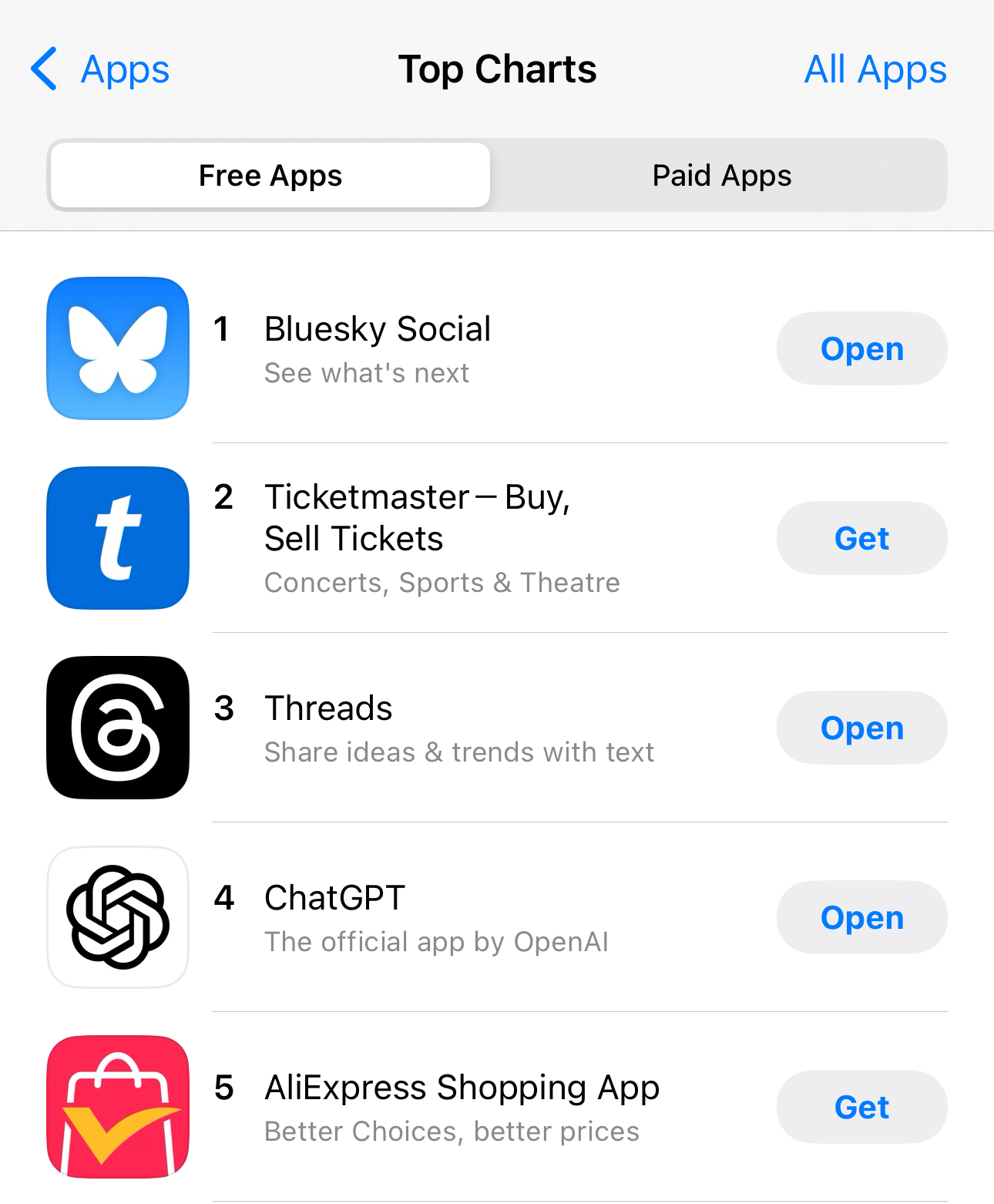The height and width of the screenshot is (1204, 994).
Task: Open the All Apps filter
Action: [875, 69]
